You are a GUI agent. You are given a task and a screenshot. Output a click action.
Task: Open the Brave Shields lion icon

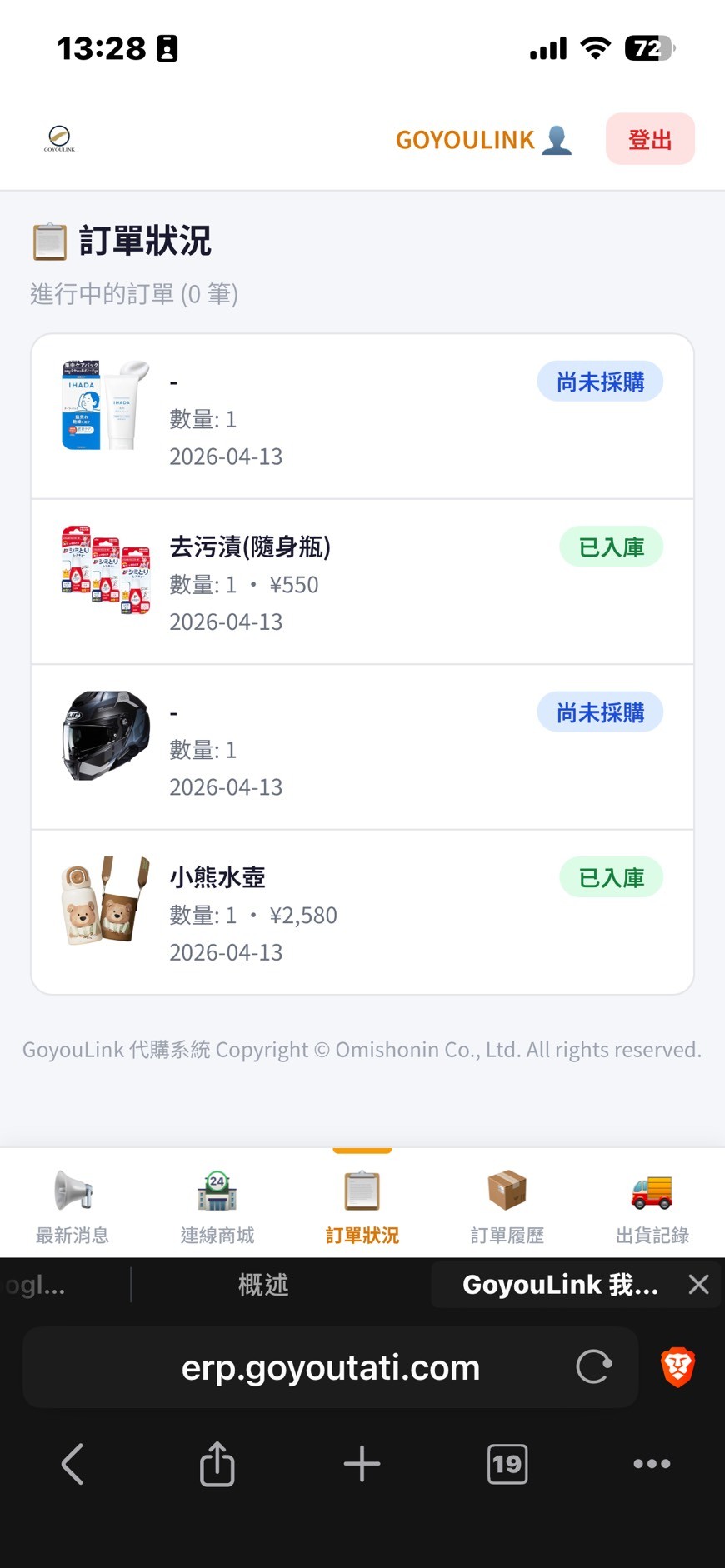[x=677, y=1367]
